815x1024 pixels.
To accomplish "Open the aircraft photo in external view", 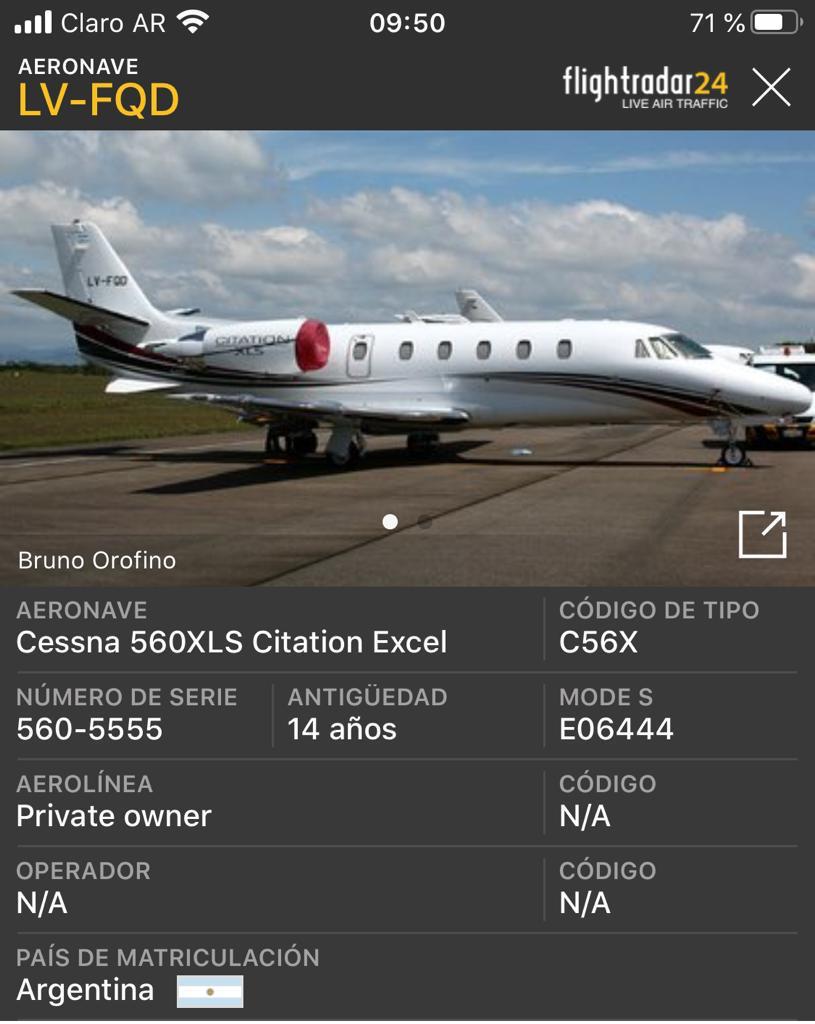I will pyautogui.click(x=762, y=534).
